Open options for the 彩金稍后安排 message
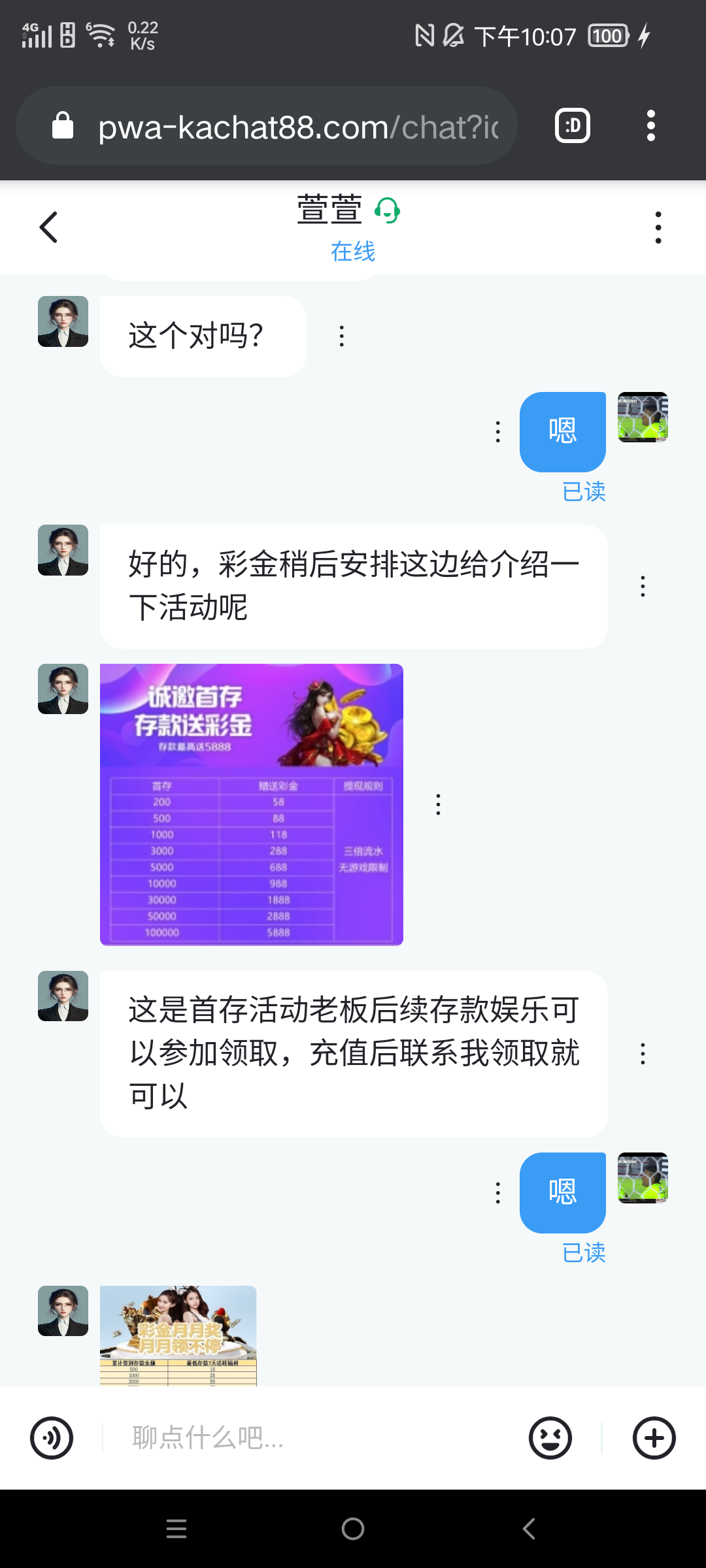Screen dimensions: 706x1568 point(643,586)
